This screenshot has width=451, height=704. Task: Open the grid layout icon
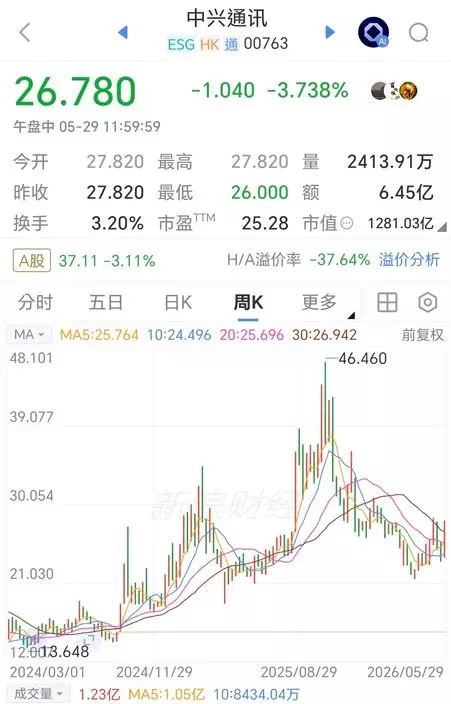tap(387, 303)
